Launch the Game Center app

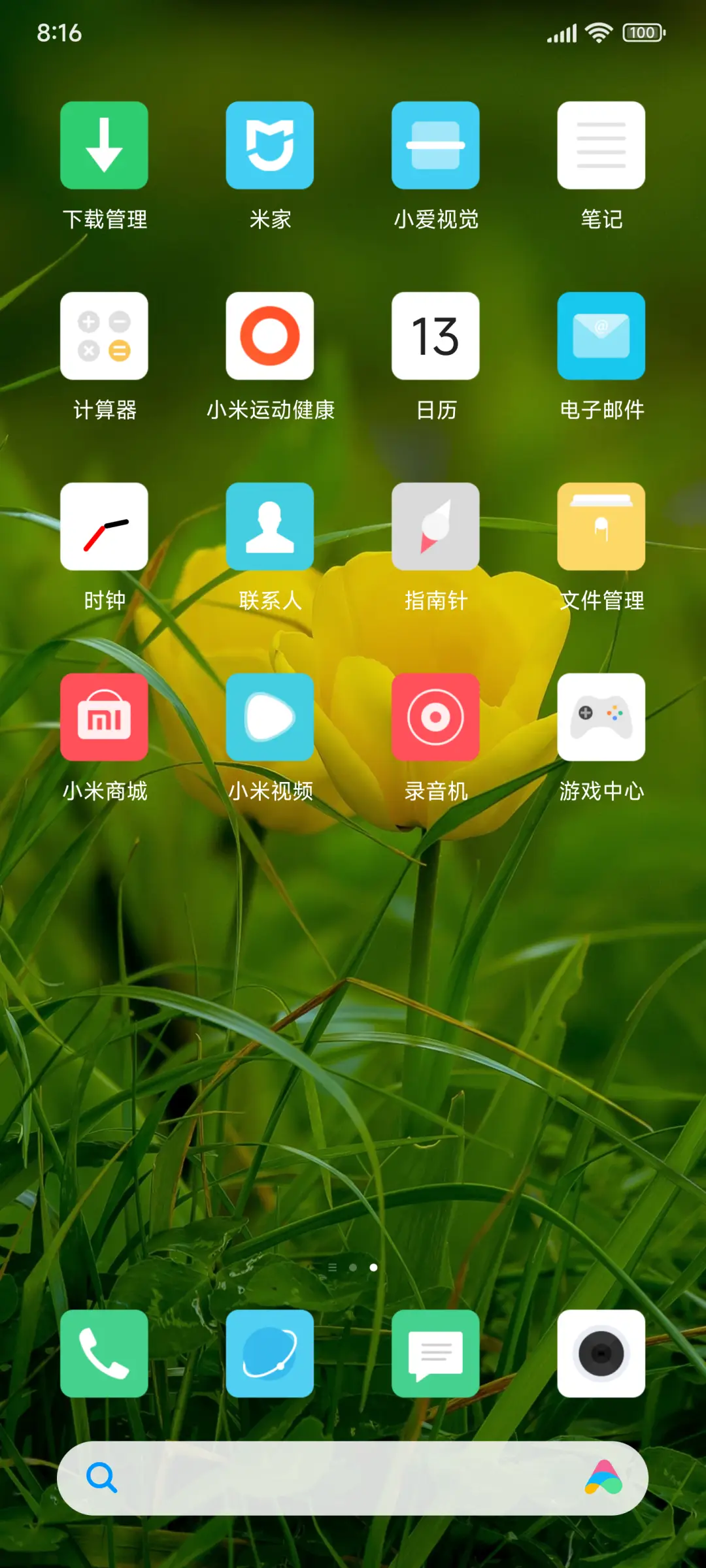601,717
